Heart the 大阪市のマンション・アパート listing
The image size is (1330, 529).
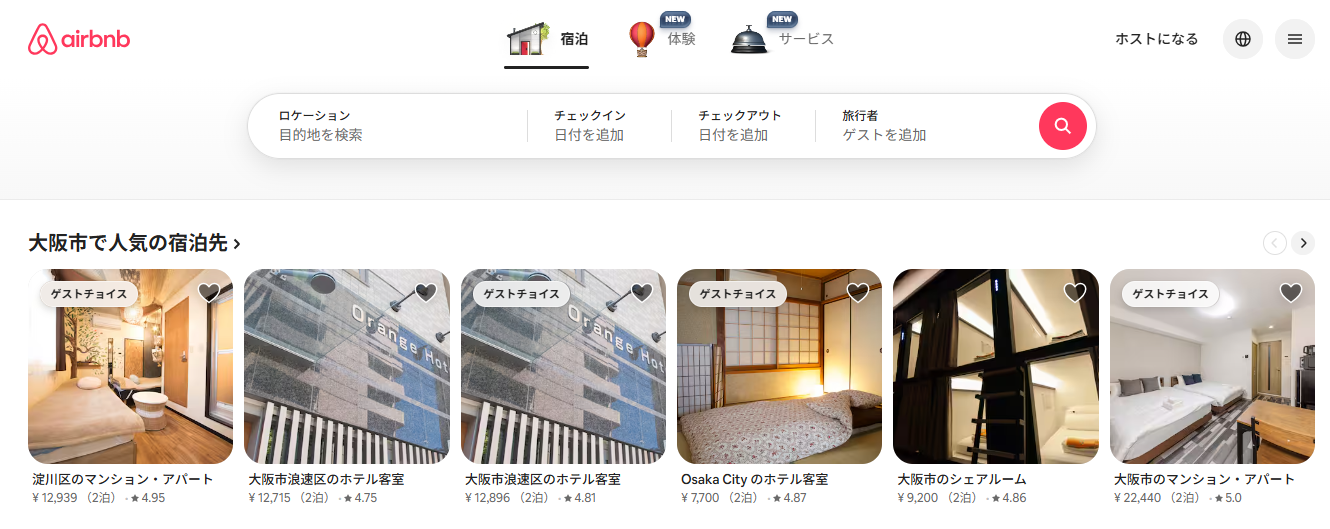pos(1291,292)
